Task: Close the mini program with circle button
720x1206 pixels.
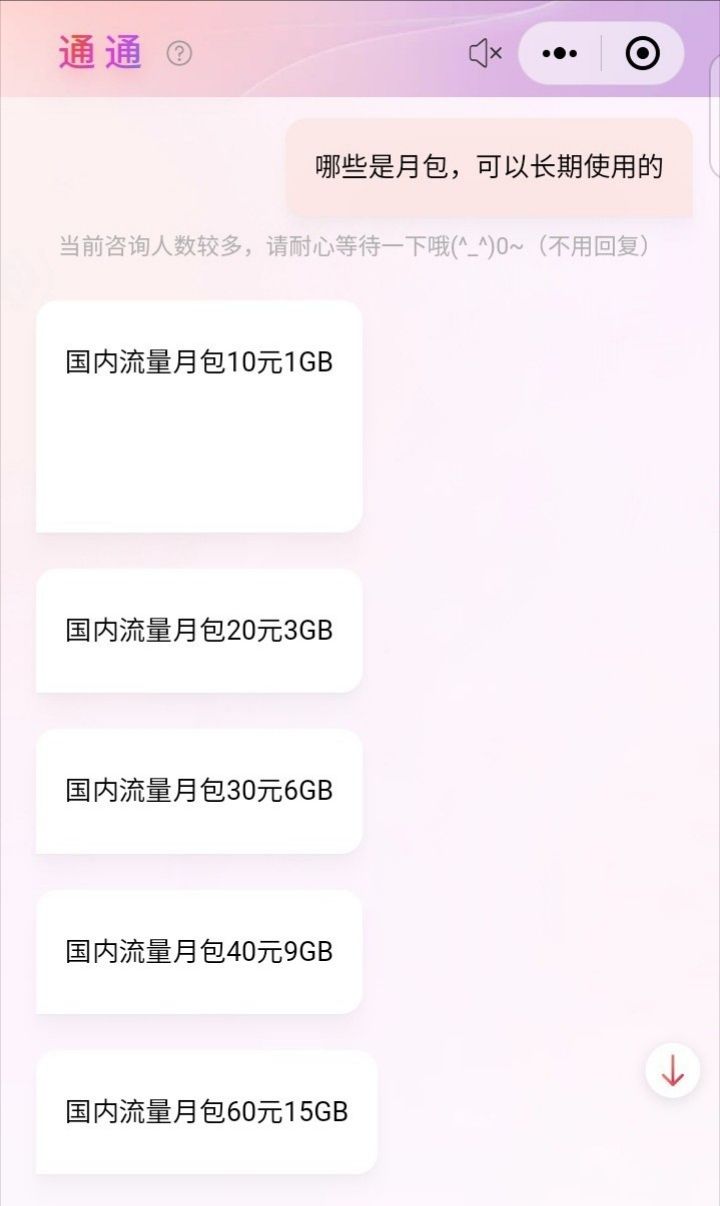Action: [643, 53]
